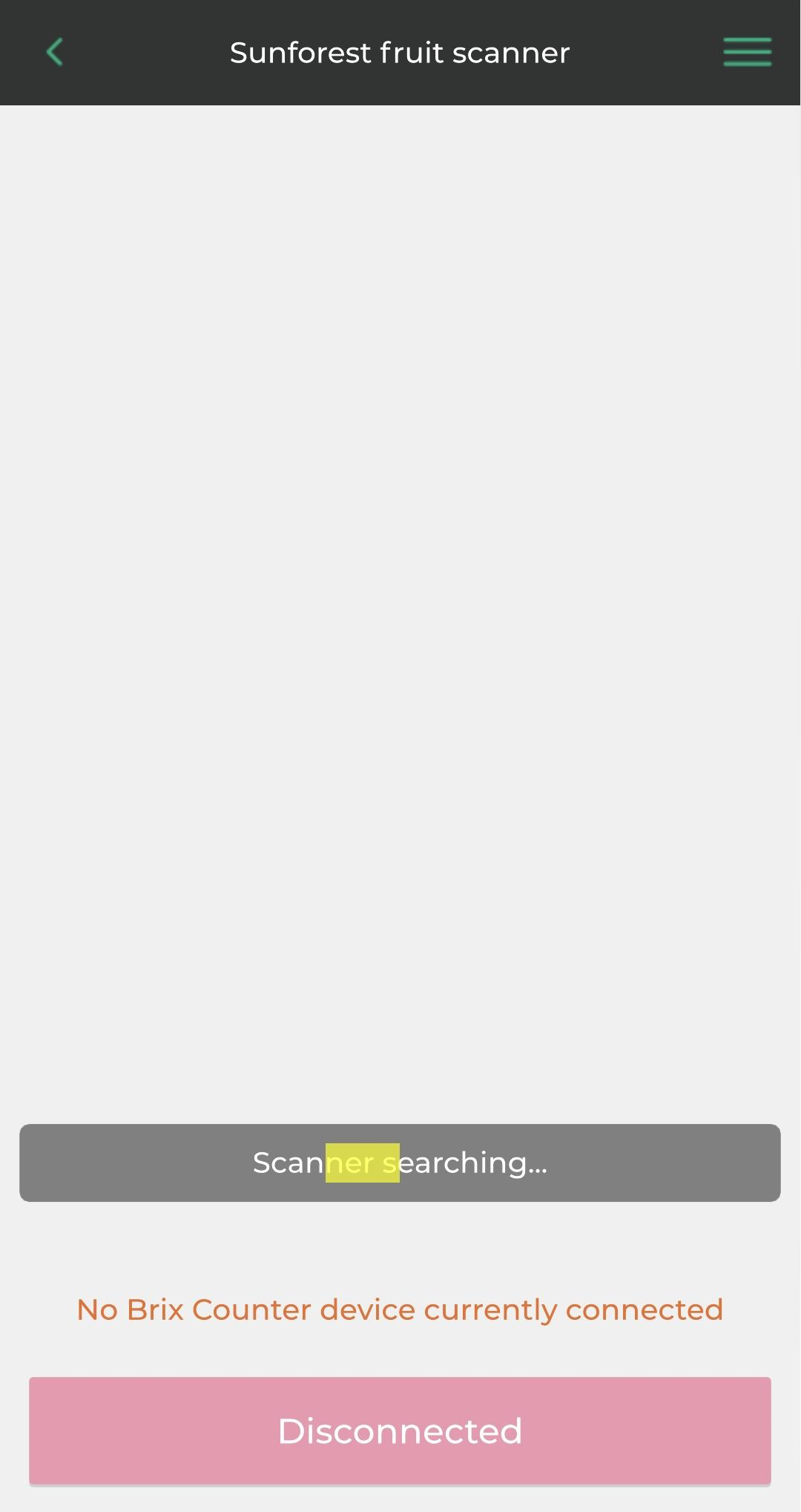Viewport: 801px width, 1512px height.
Task: Open the hamburger menu
Action: tap(747, 52)
